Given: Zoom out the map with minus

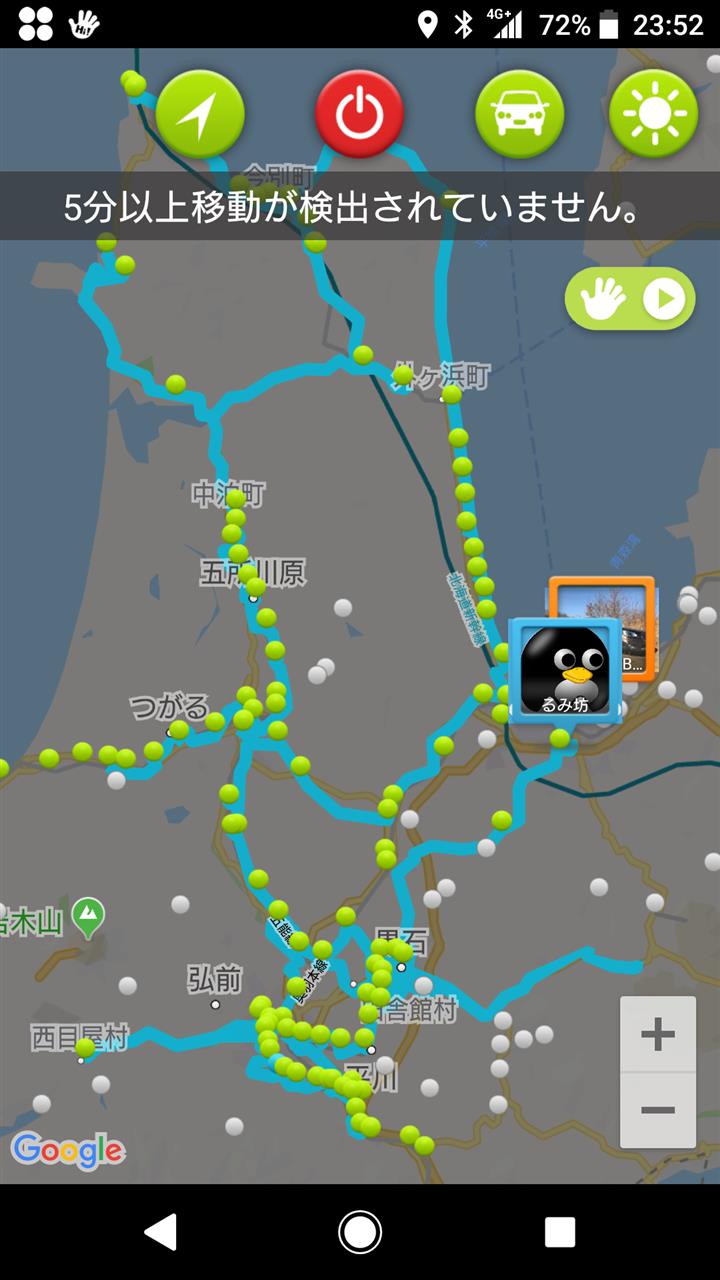Looking at the screenshot, I should 658,1110.
